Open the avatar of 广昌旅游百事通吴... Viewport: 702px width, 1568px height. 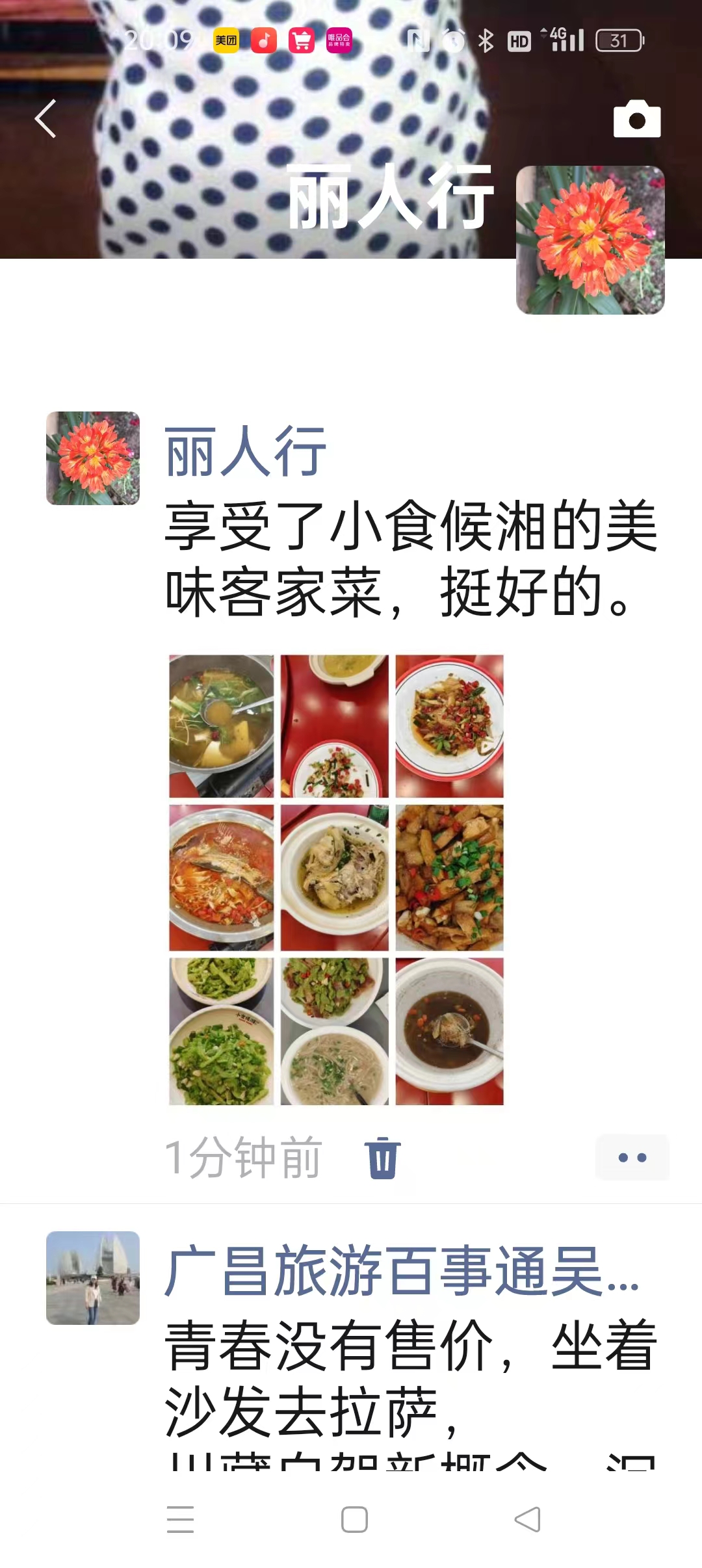(x=93, y=1278)
